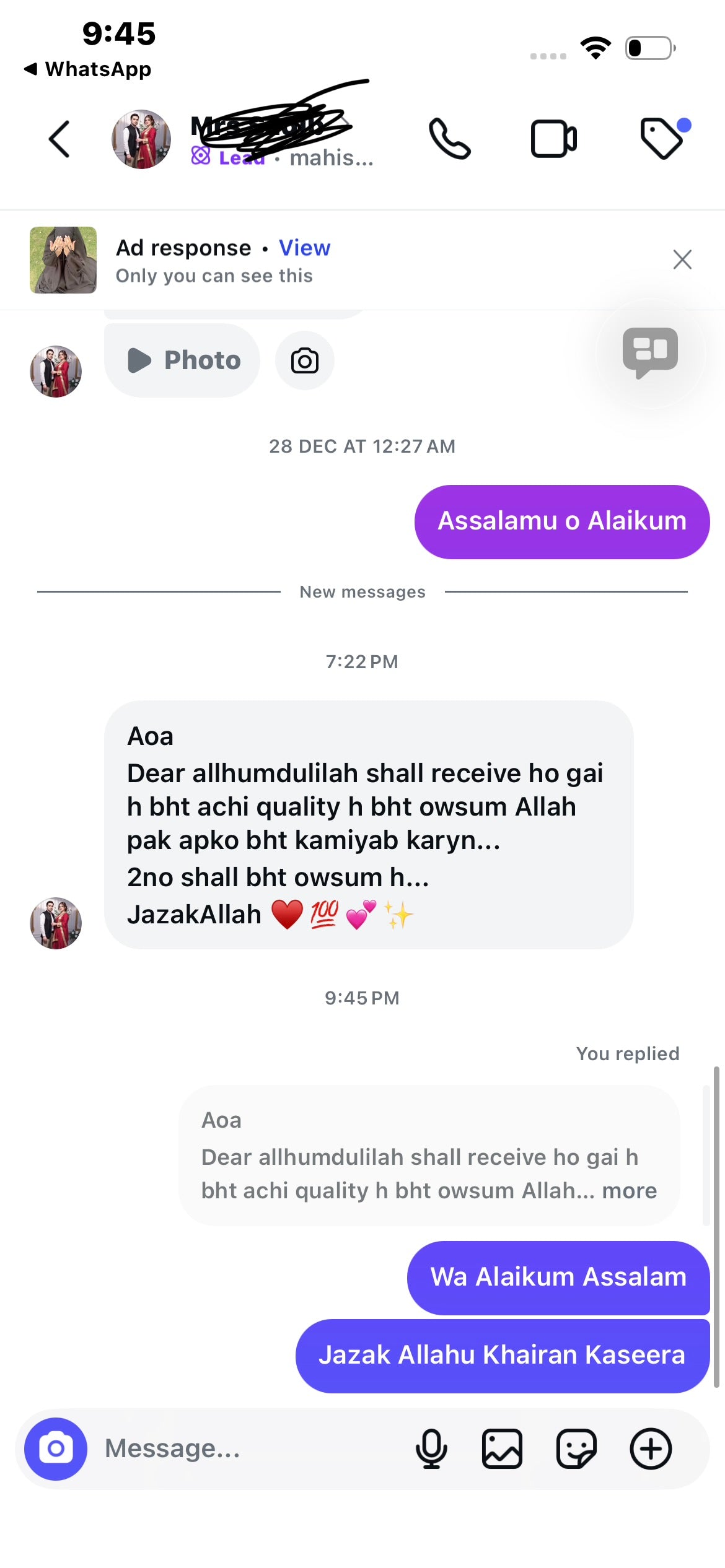Viewport: 725px width, 1568px height.
Task: Play the Photo message
Action: [x=182, y=360]
